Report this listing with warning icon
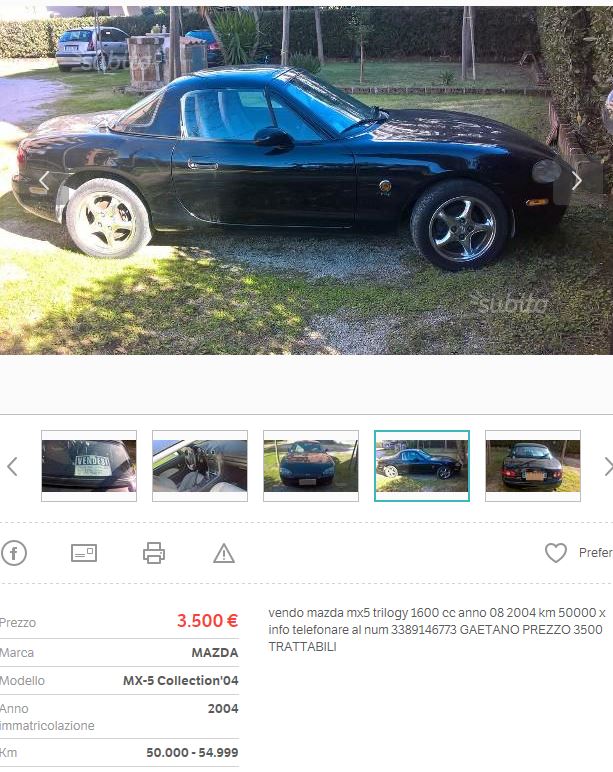Screen dimensions: 613x772 (x=224, y=553)
